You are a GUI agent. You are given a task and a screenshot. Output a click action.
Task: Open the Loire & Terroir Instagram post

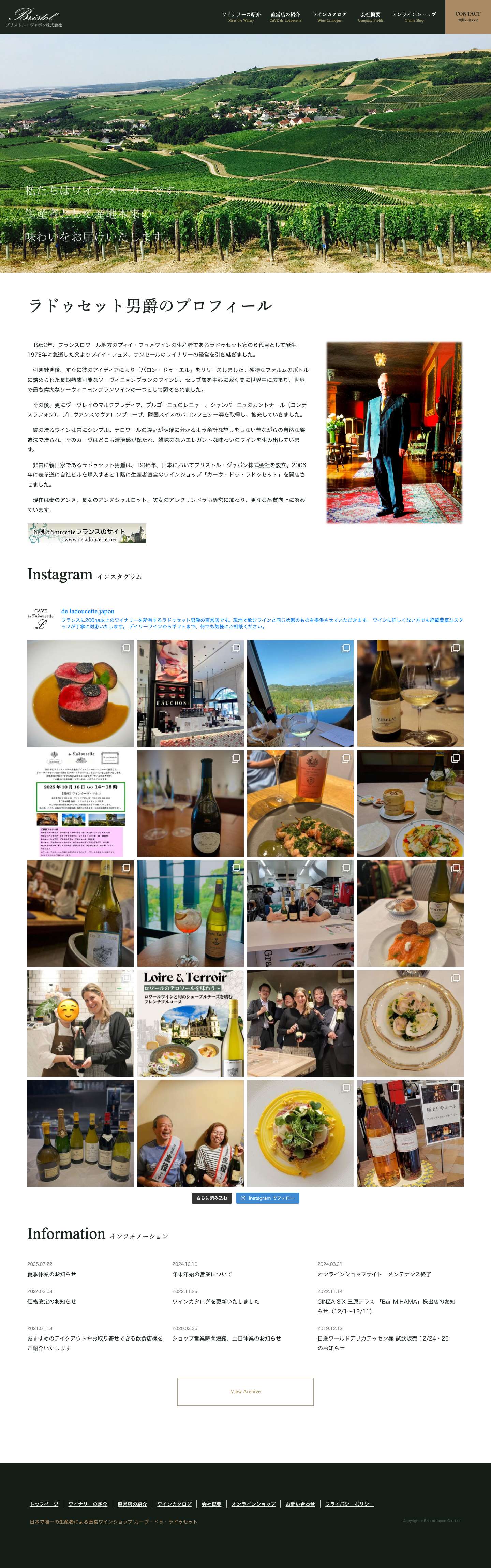point(190,1023)
